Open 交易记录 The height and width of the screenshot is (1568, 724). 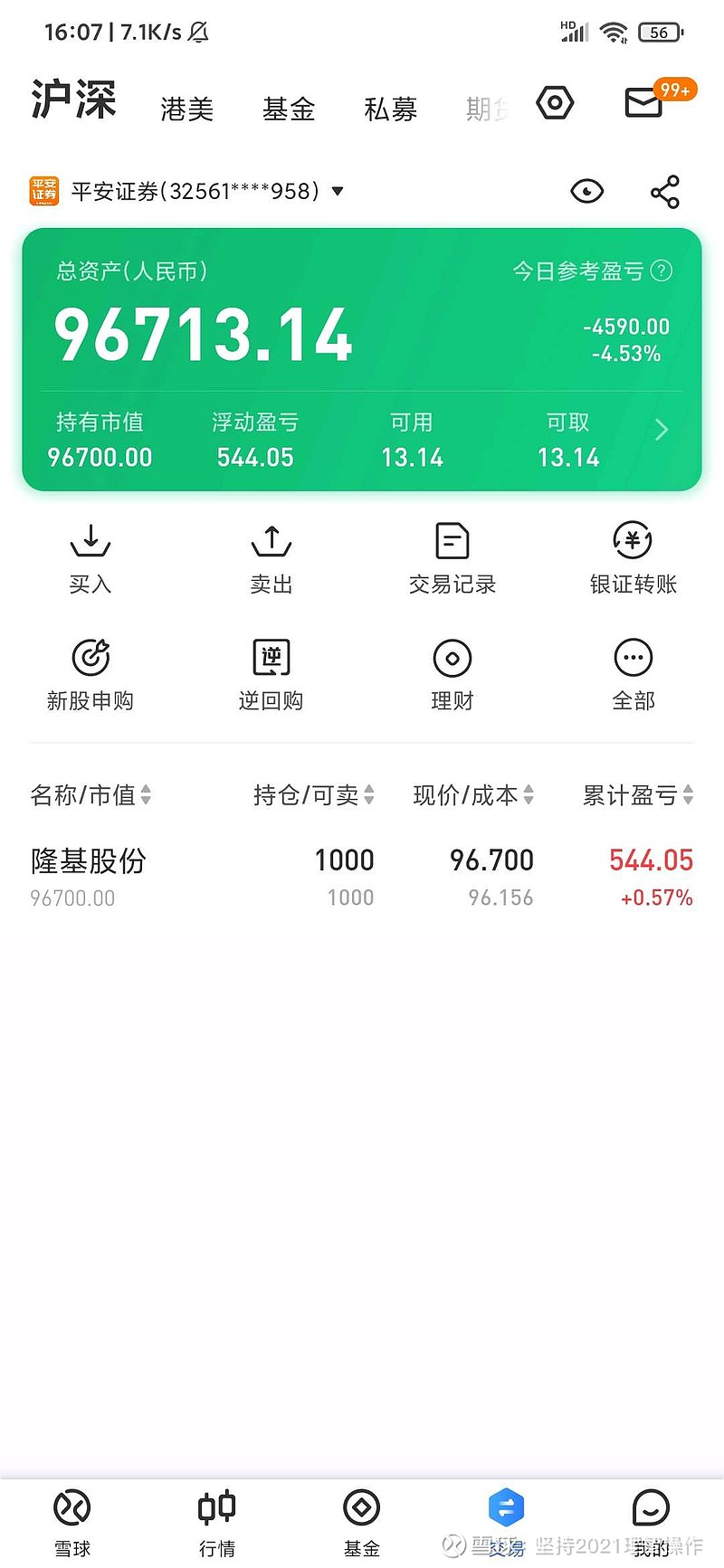coord(452,558)
